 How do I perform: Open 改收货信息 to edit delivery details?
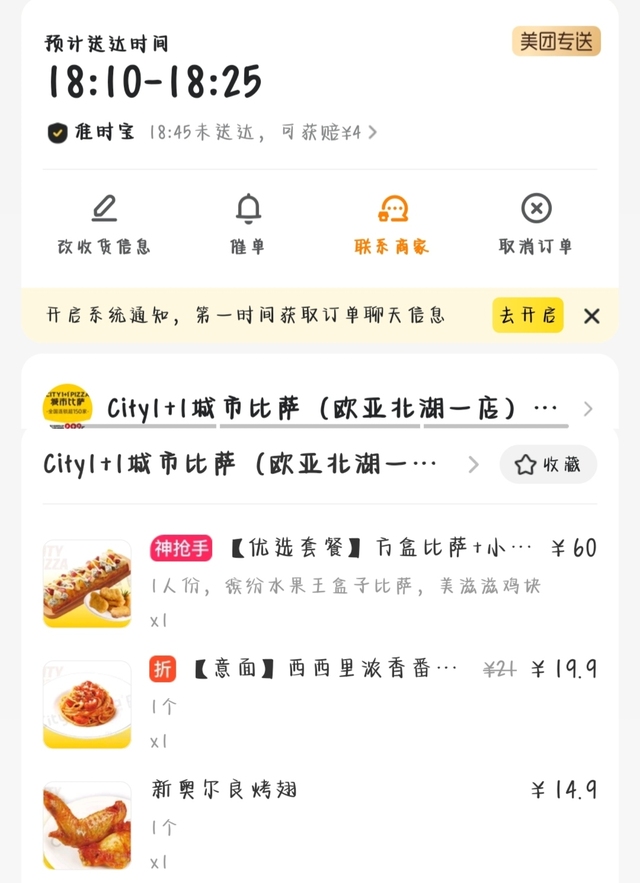(x=103, y=223)
